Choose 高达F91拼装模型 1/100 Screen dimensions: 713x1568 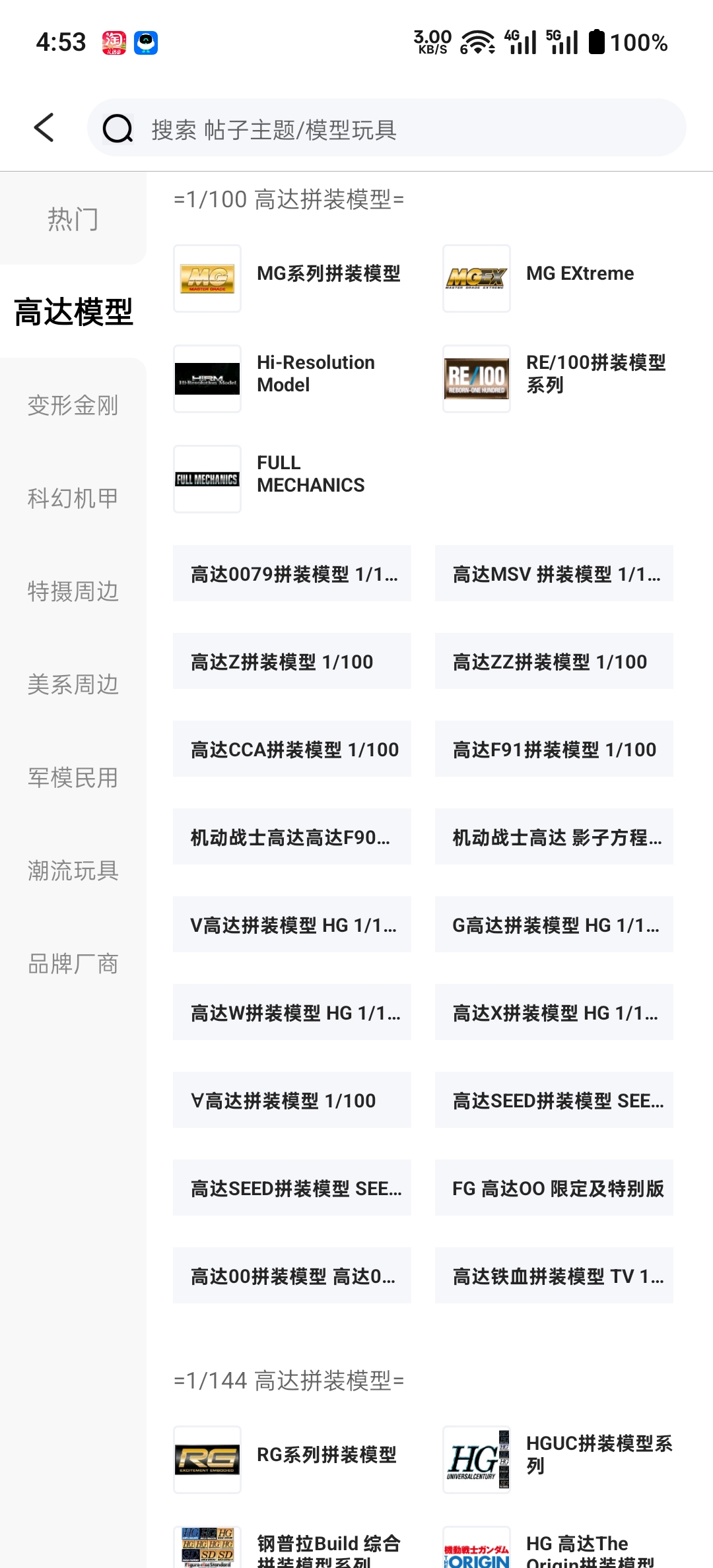pos(554,749)
